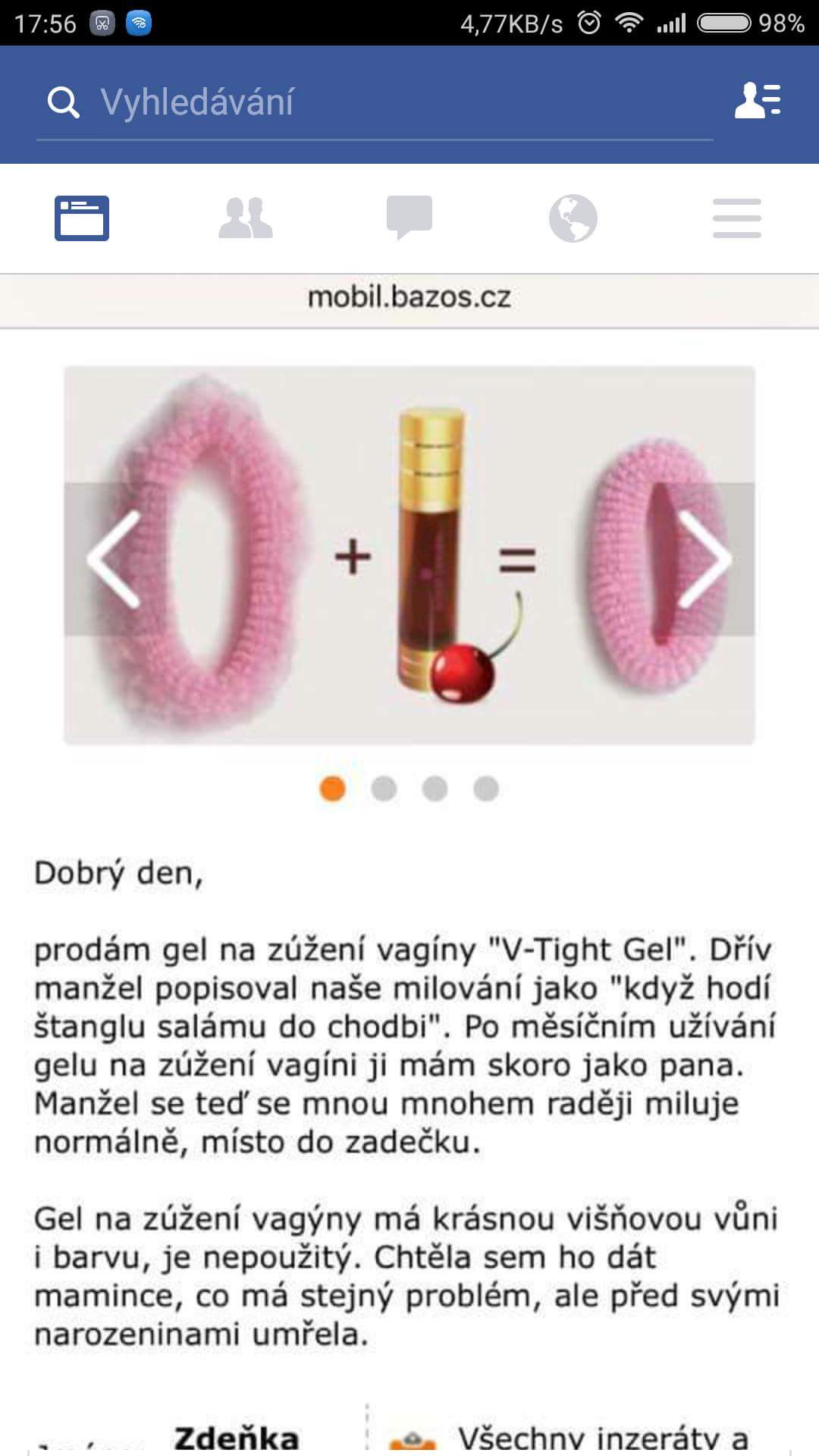Open the hamburger menu tab
819x1456 pixels.
click(x=737, y=218)
